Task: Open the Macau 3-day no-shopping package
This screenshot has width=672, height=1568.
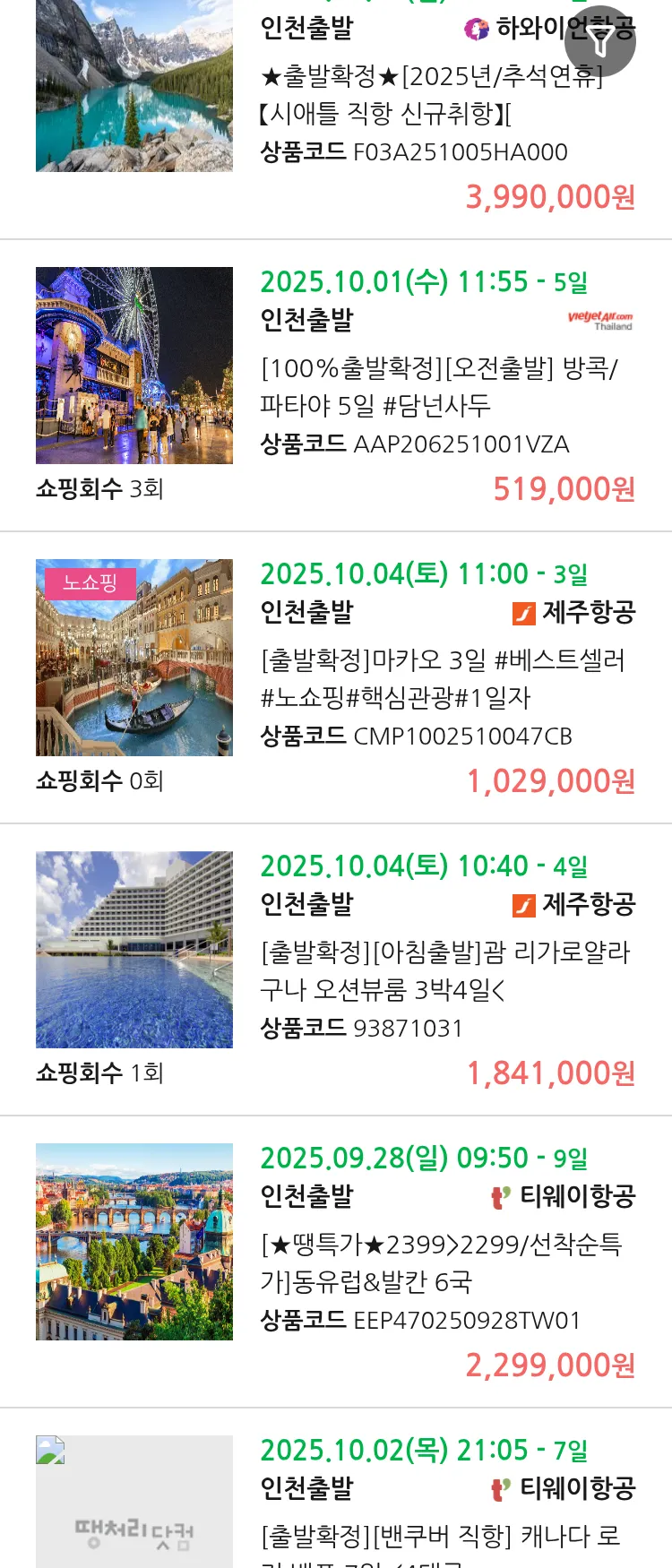Action: 443,678
